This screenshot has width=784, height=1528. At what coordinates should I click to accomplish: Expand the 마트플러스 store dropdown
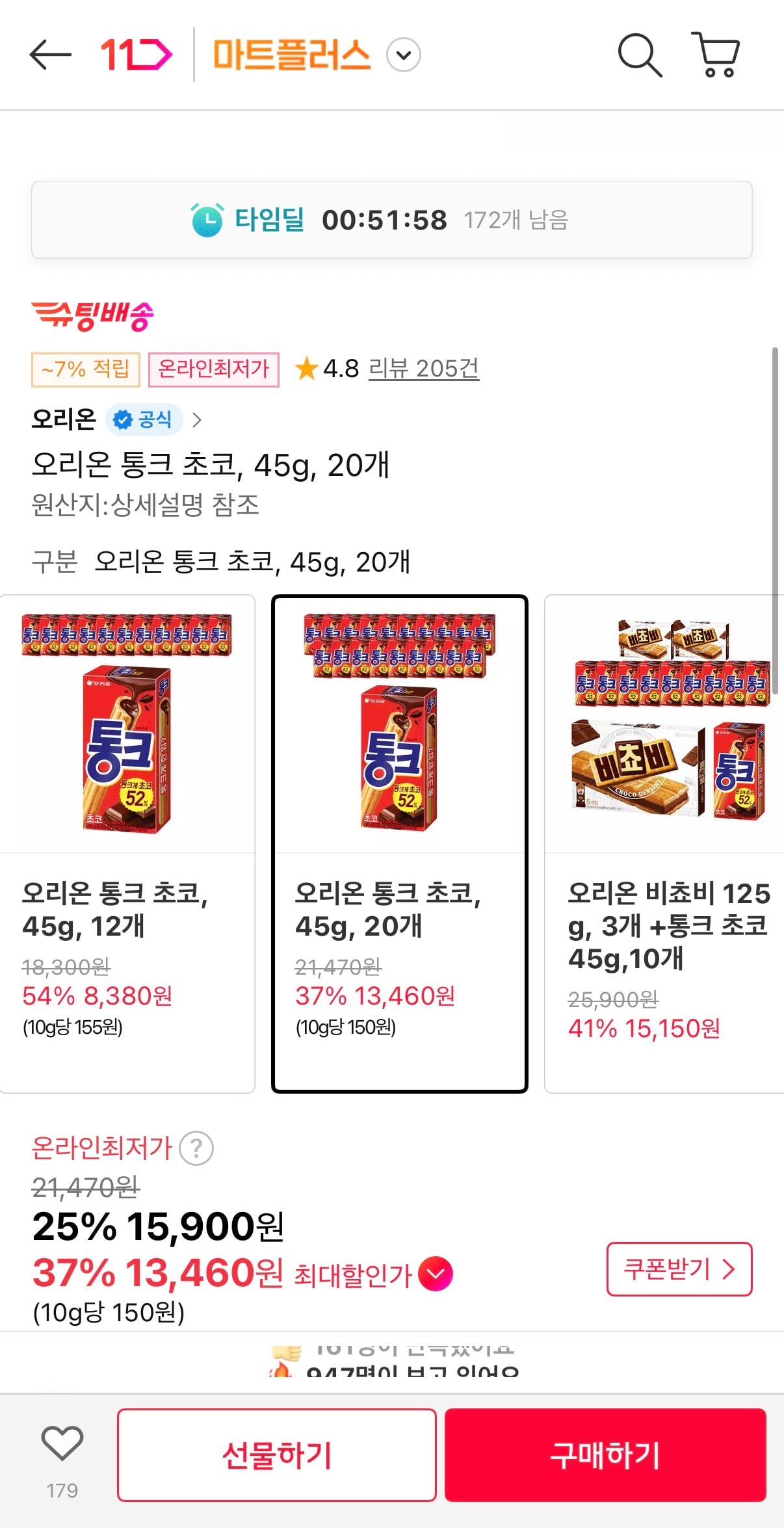click(403, 56)
